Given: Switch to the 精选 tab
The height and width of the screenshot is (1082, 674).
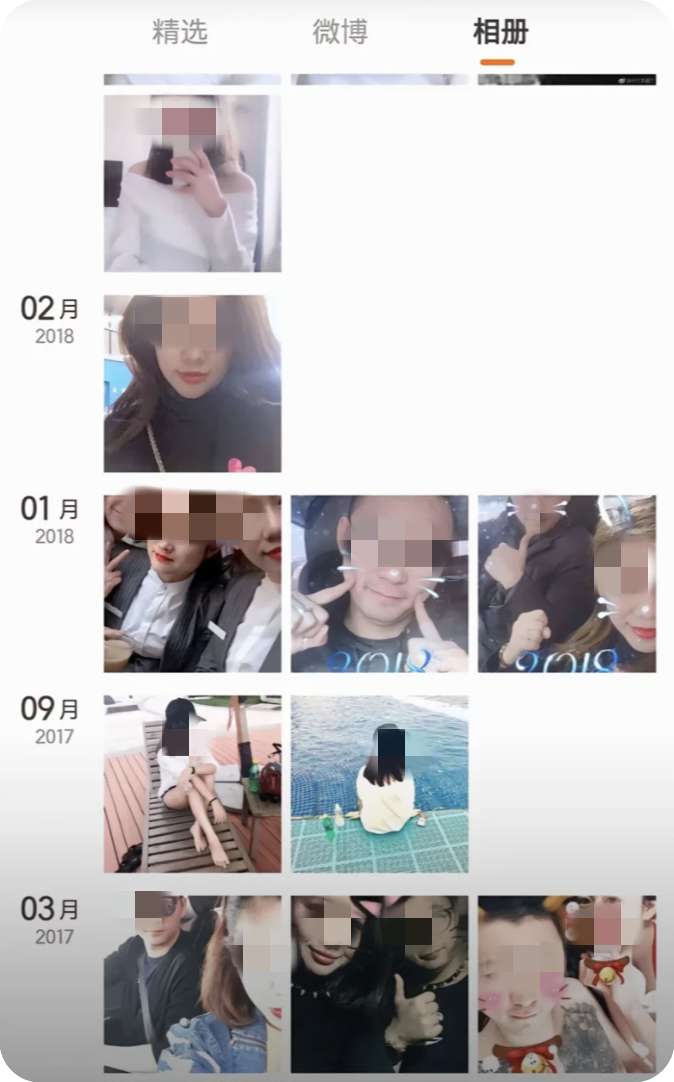Looking at the screenshot, I should [180, 32].
